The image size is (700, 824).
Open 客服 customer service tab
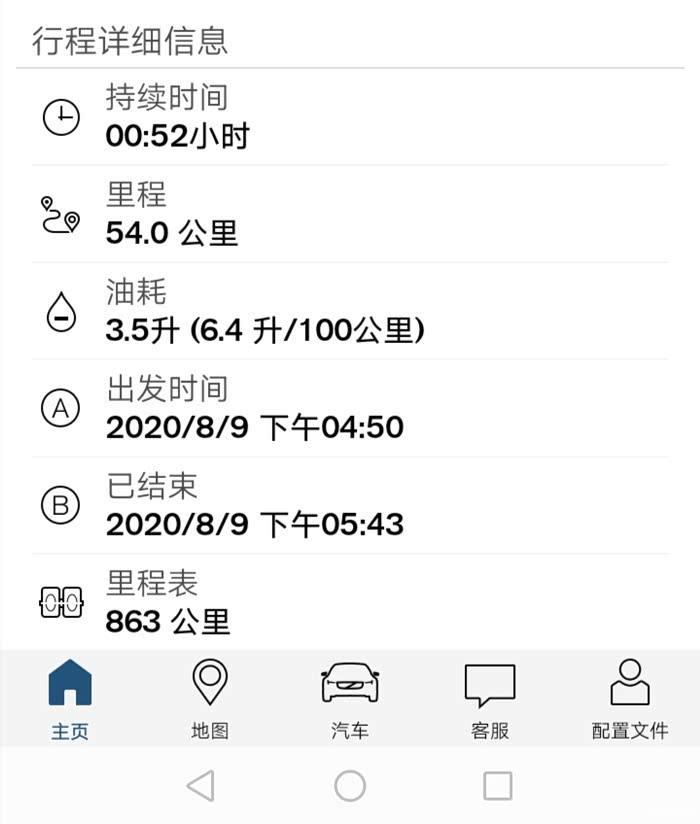pyautogui.click(x=490, y=698)
